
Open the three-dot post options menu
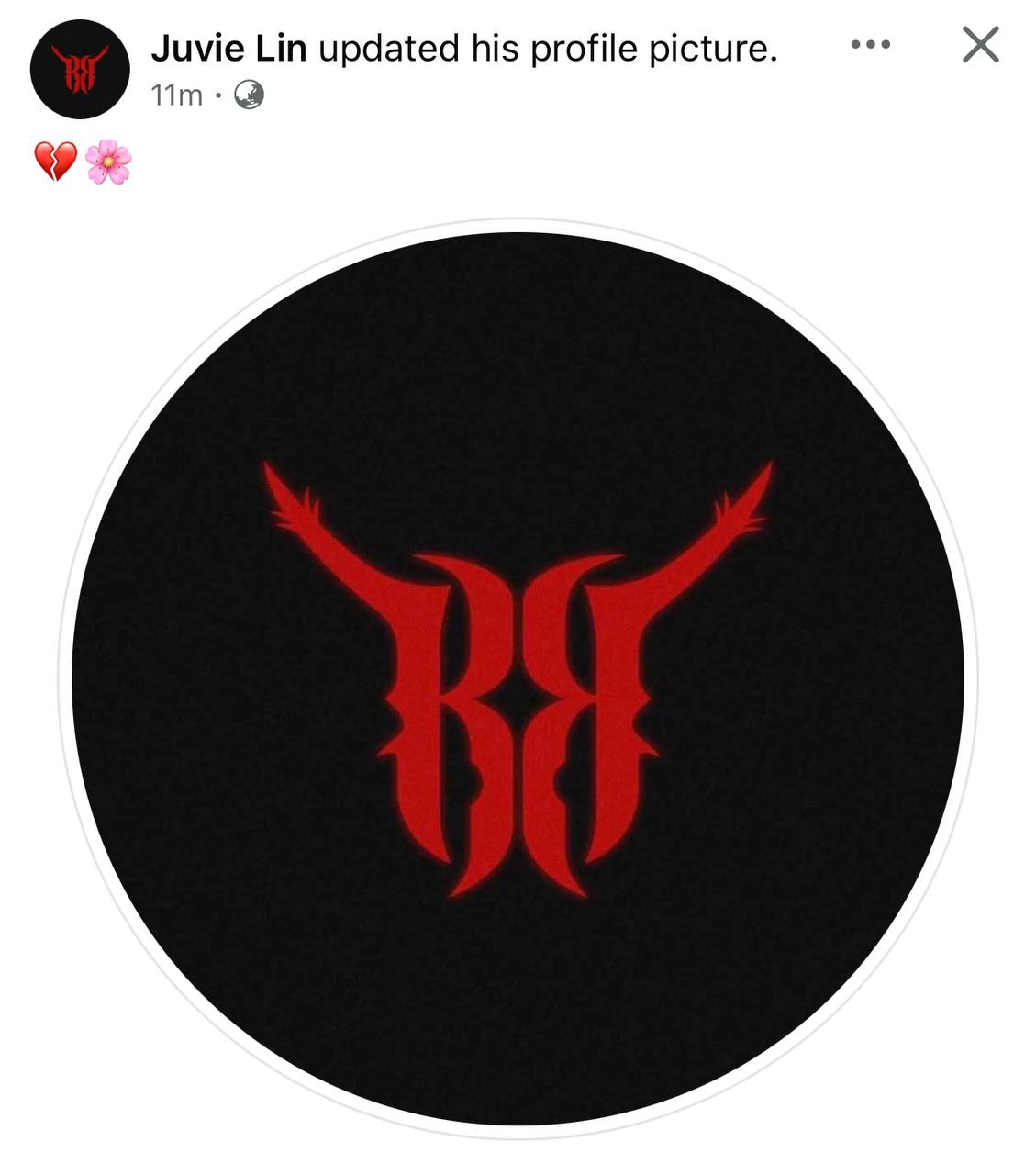point(870,44)
